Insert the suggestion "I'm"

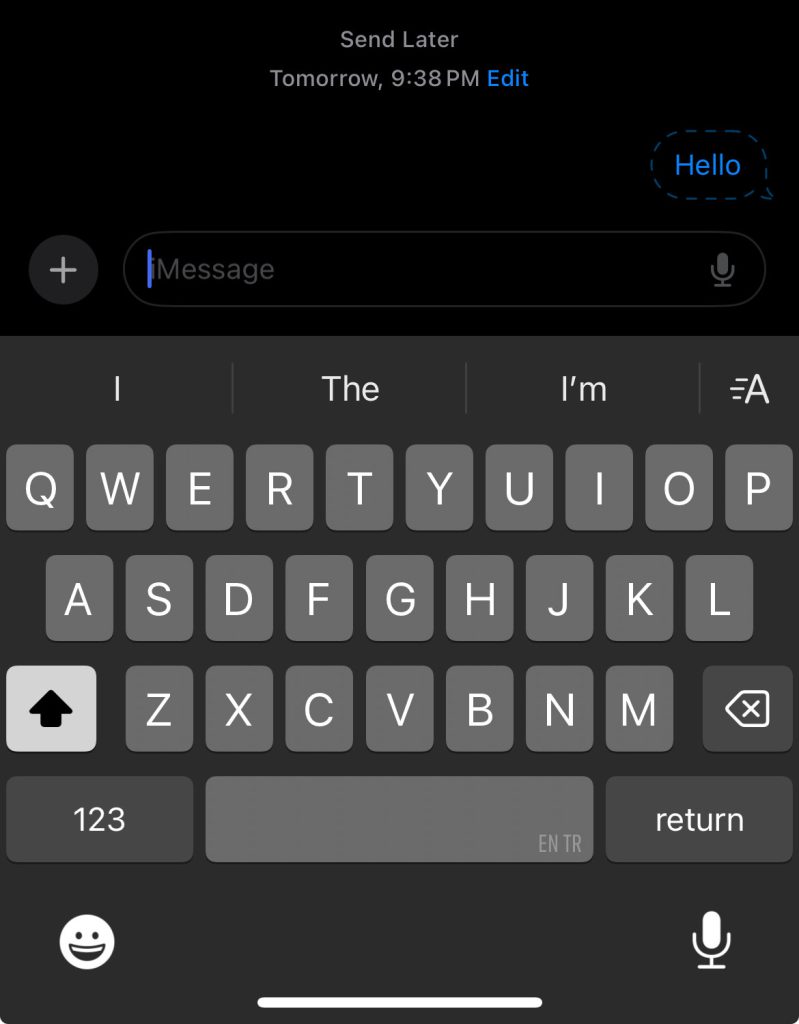584,389
